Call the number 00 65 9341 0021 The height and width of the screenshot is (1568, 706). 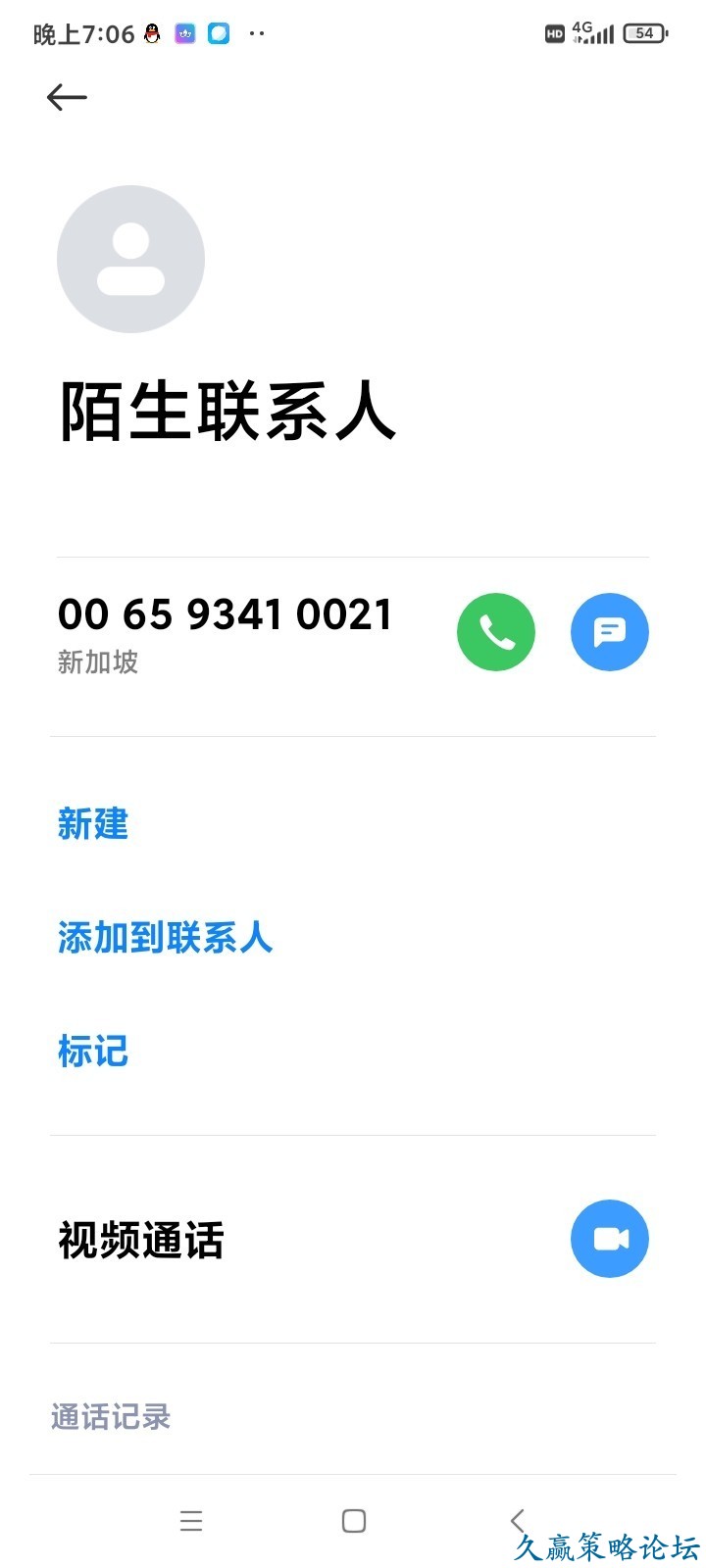pyautogui.click(x=496, y=632)
